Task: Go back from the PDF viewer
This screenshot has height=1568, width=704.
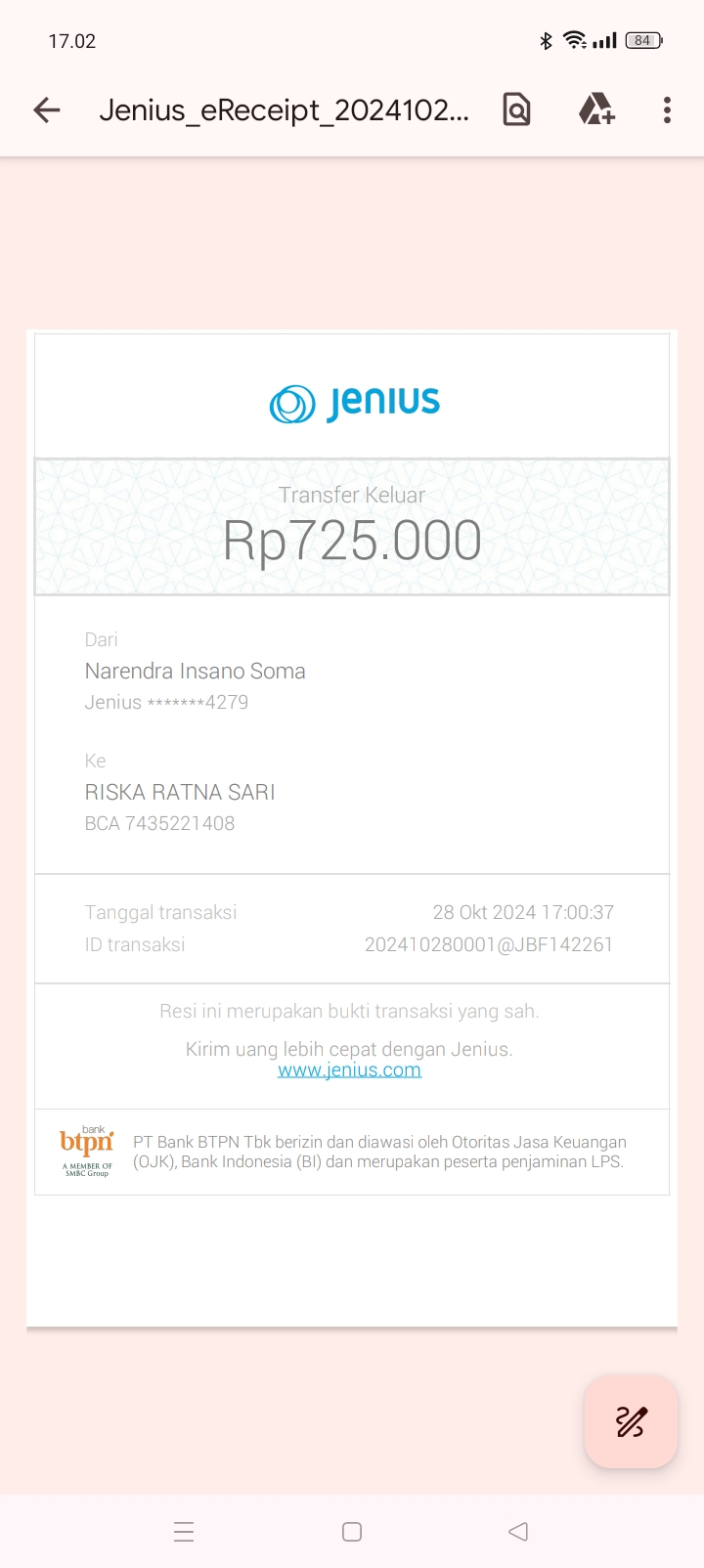Action: pos(47,109)
